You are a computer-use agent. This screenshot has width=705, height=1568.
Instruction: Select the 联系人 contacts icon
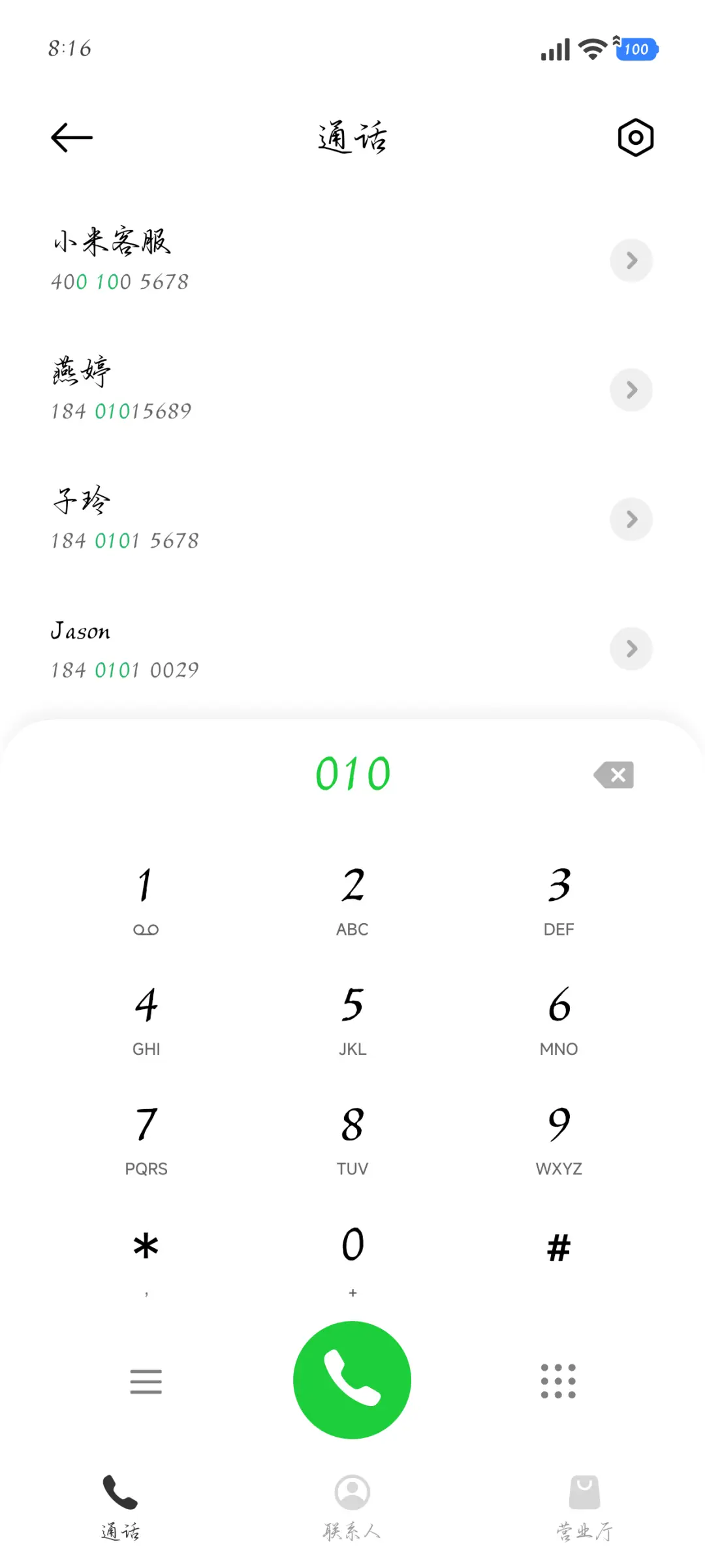[352, 1493]
